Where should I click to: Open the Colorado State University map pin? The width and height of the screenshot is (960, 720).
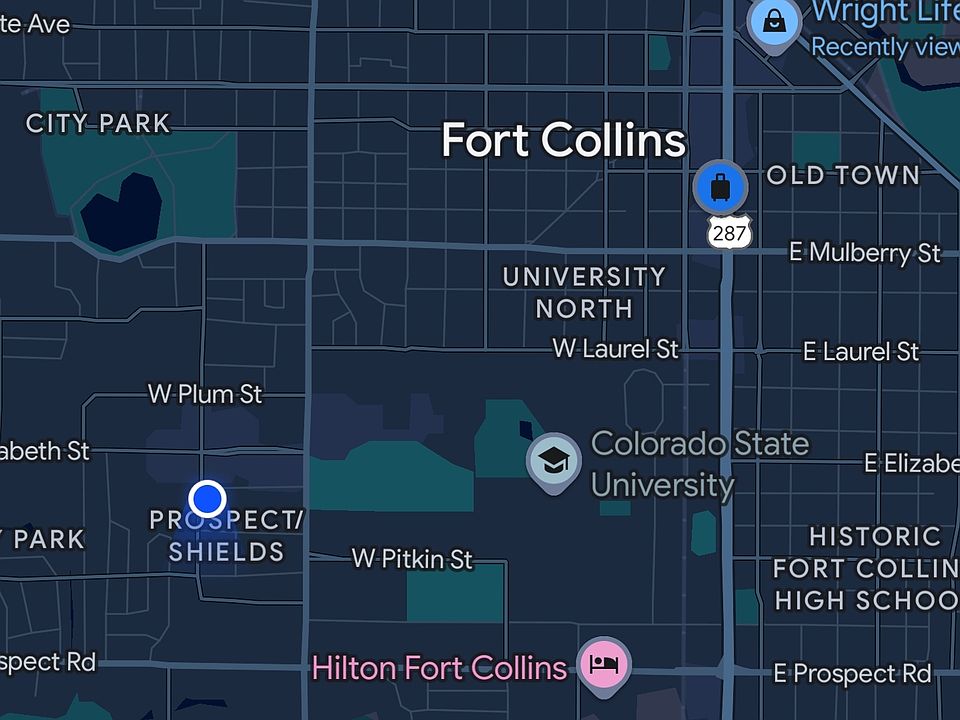tap(553, 460)
